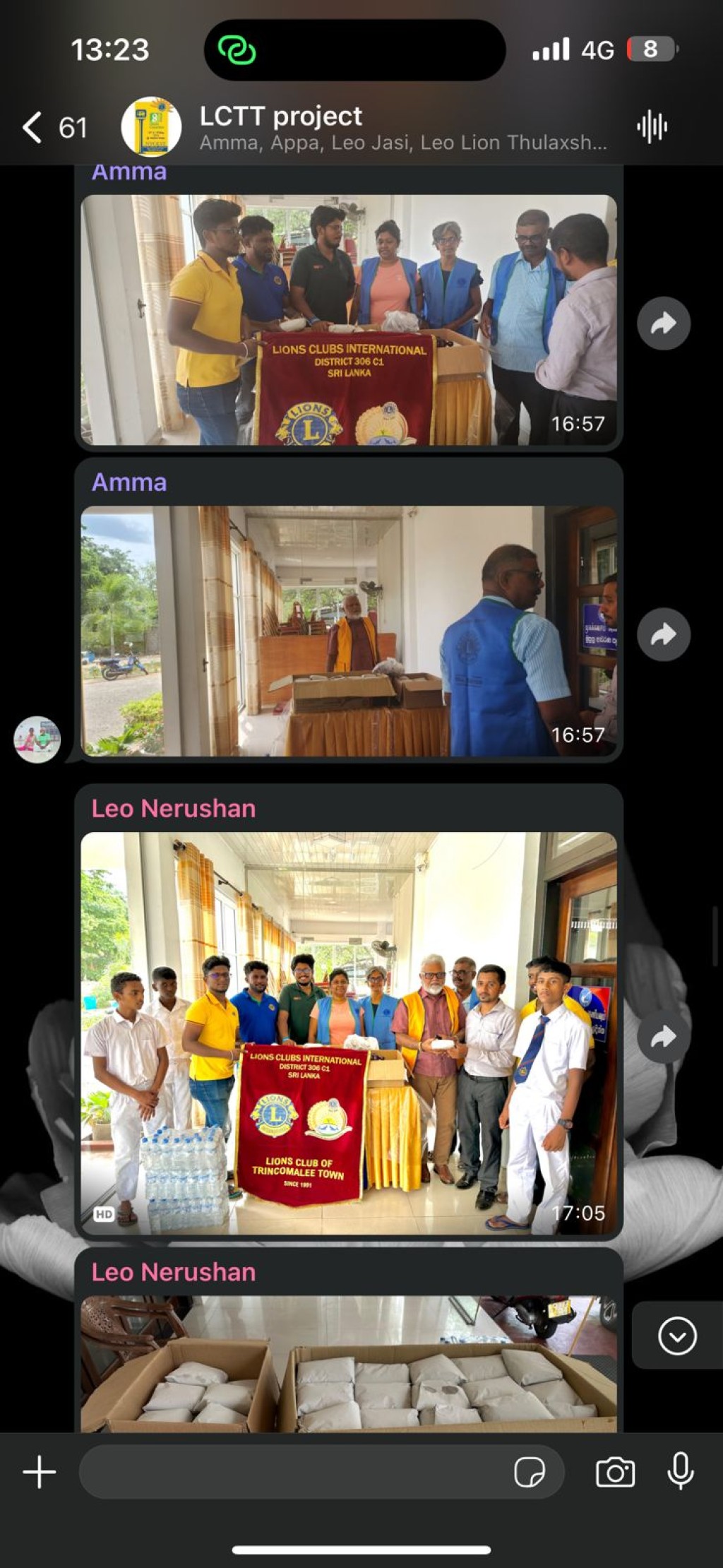View Amma's profile picture
The height and width of the screenshot is (1568, 723).
coord(37,740)
